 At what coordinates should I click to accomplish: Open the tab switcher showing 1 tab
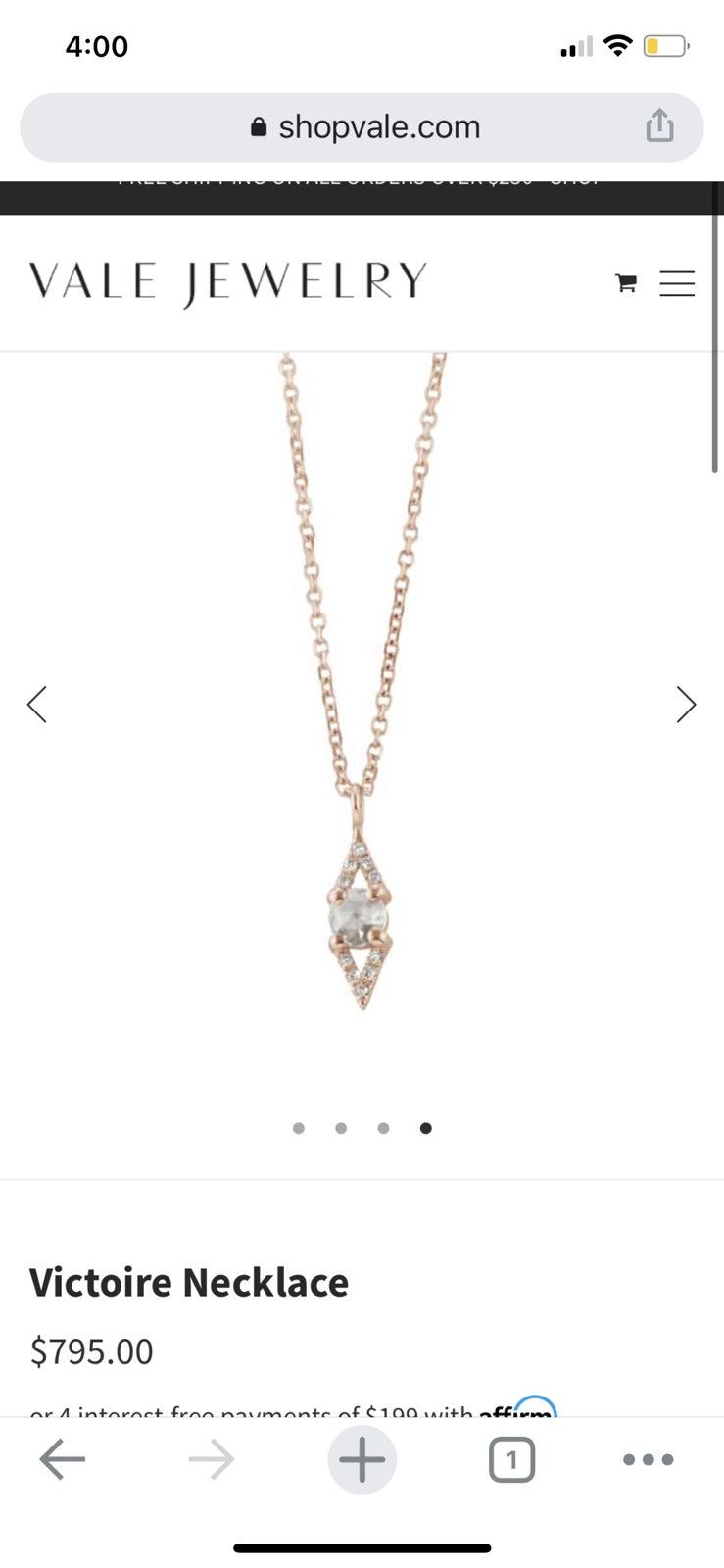[x=511, y=1458]
